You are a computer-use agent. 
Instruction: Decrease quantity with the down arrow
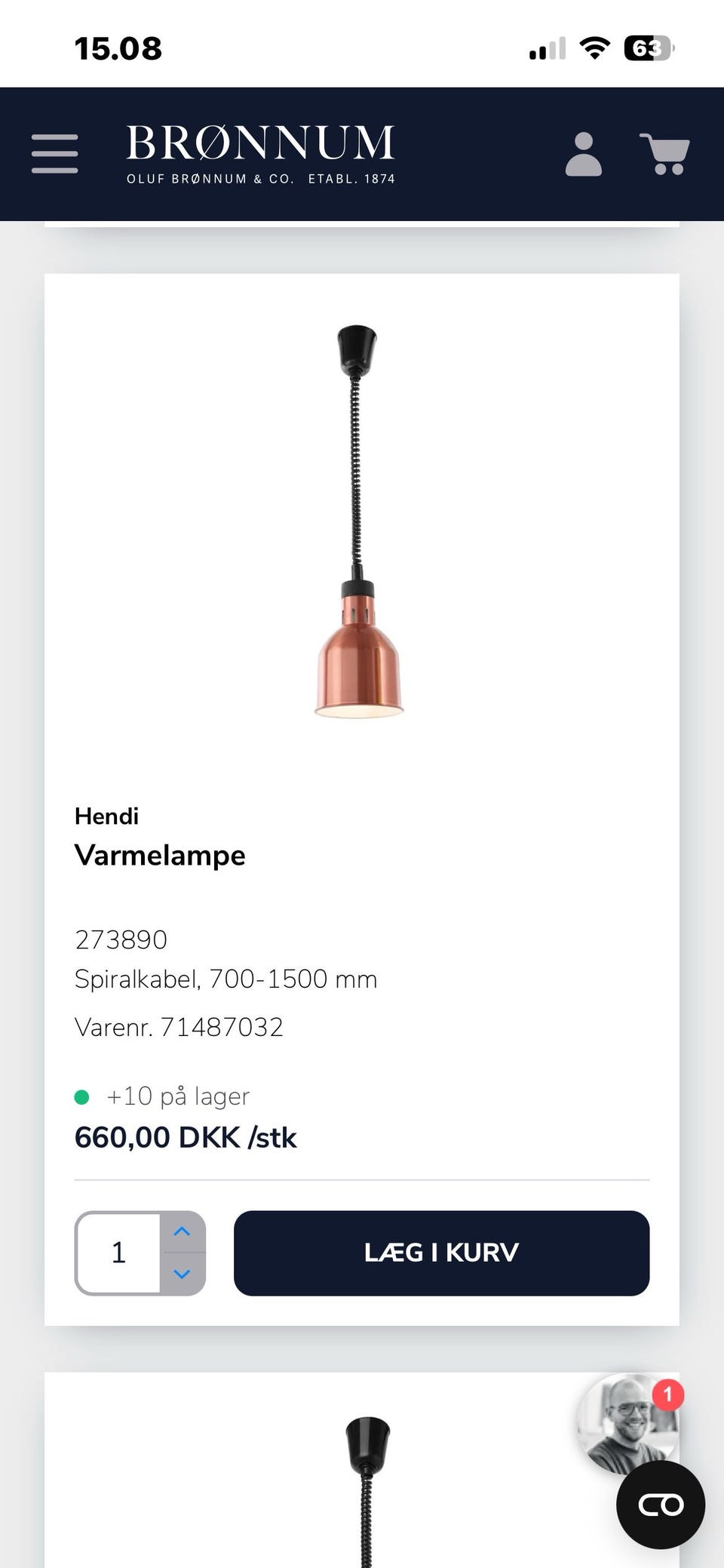point(181,1273)
